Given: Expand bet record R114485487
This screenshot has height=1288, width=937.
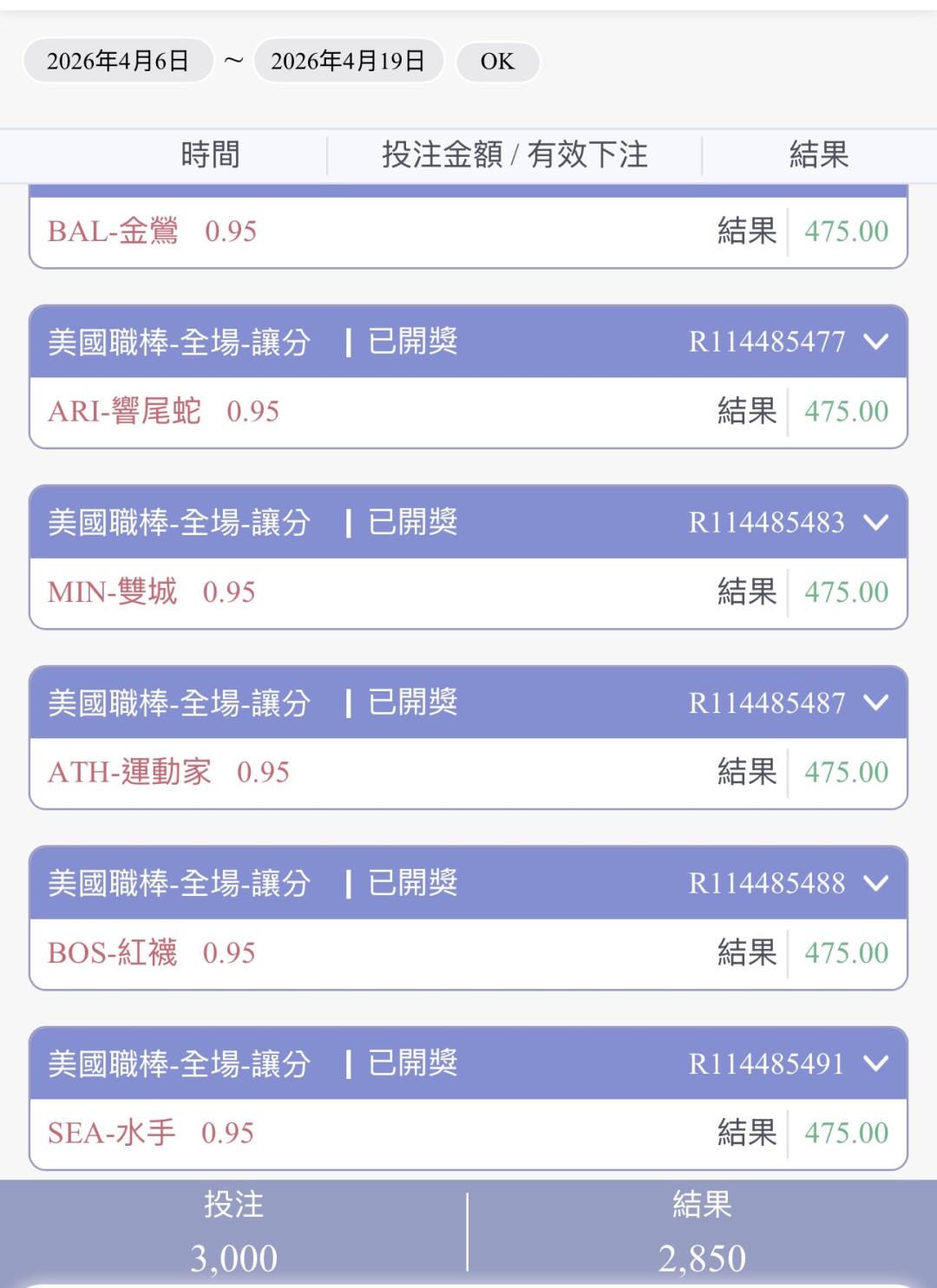Looking at the screenshot, I should coord(876,703).
